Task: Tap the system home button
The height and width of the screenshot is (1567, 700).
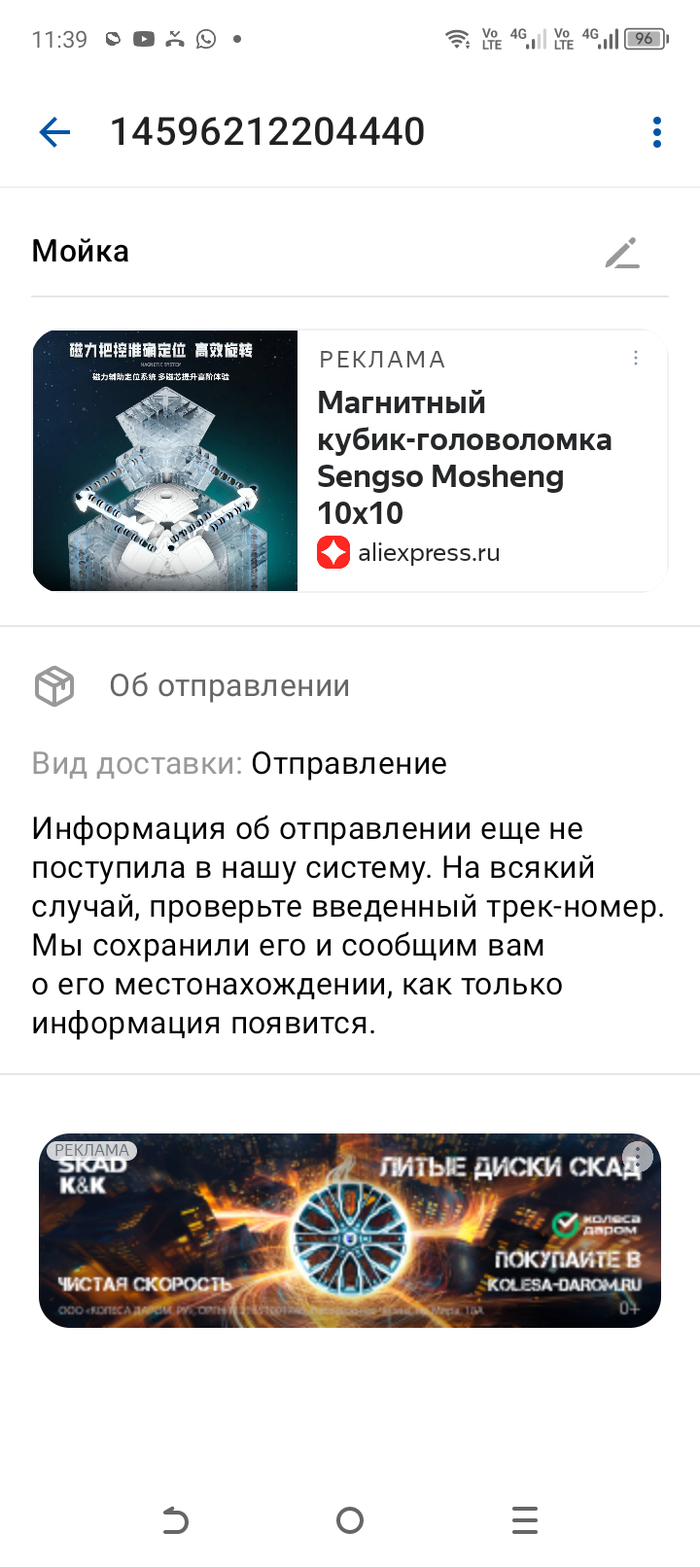Action: (x=350, y=1521)
